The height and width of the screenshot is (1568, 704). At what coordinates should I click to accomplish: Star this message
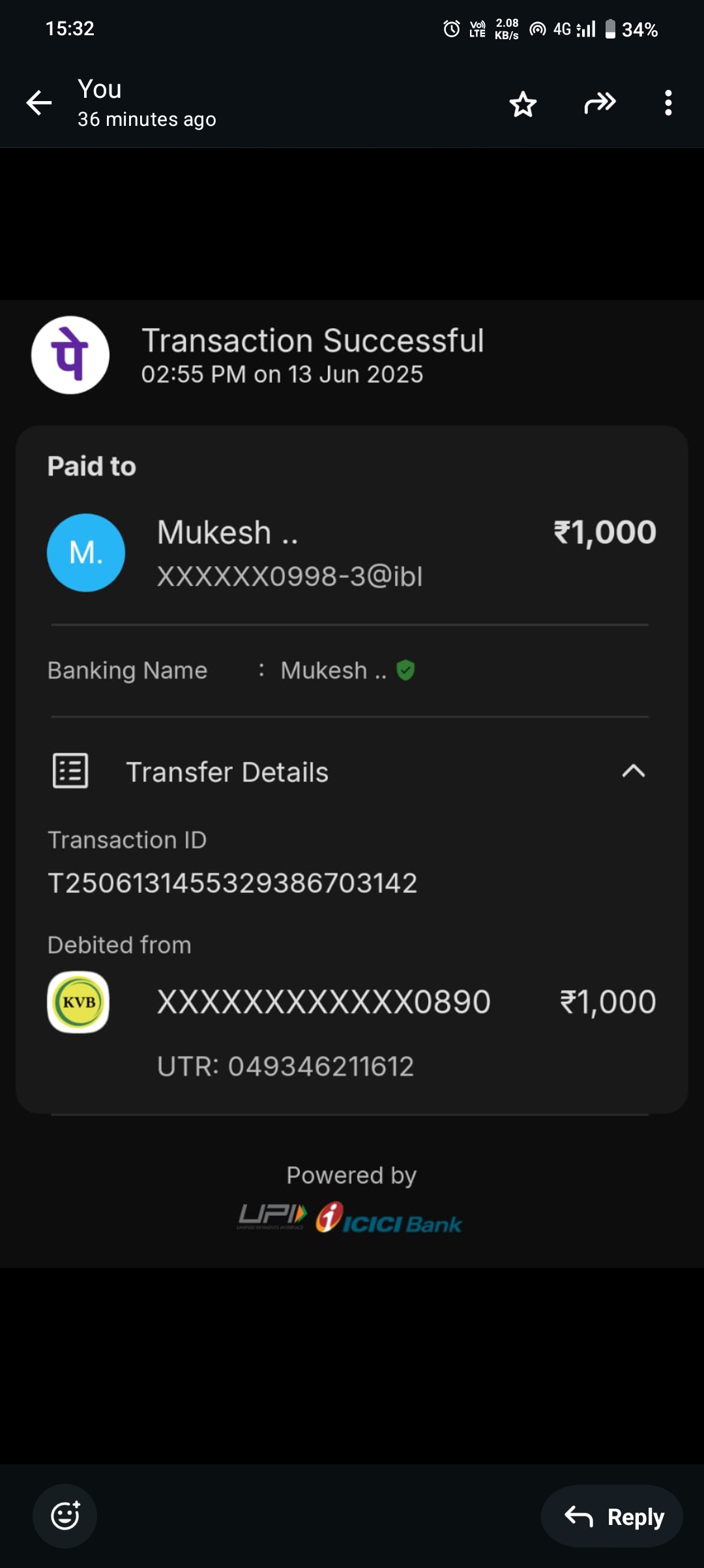click(x=523, y=104)
